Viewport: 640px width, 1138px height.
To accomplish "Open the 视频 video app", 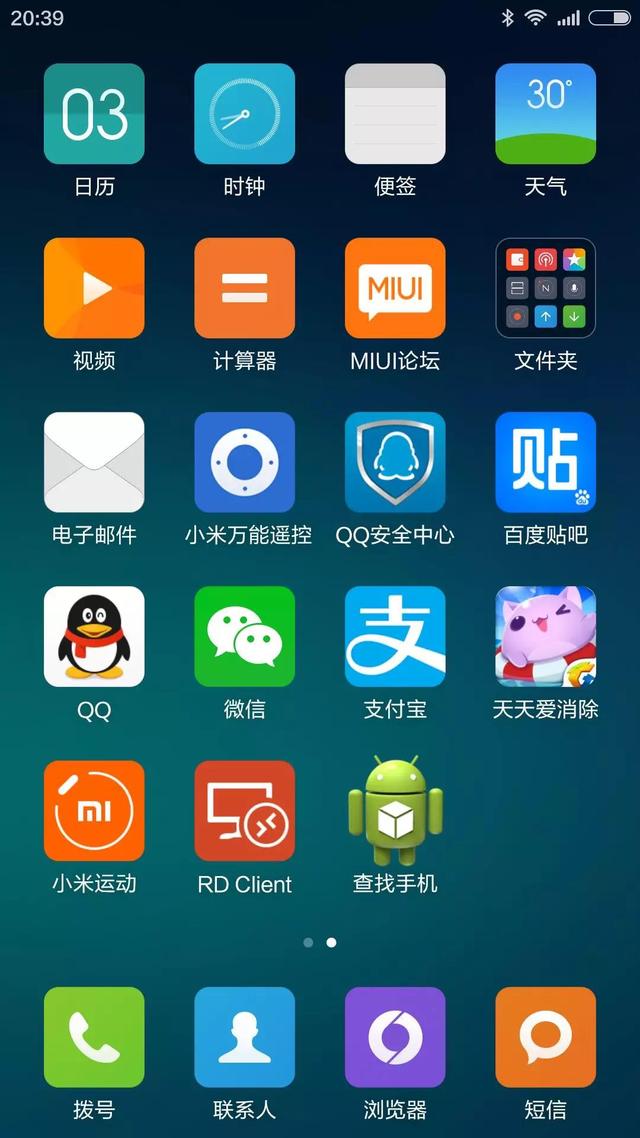I will pos(94,288).
